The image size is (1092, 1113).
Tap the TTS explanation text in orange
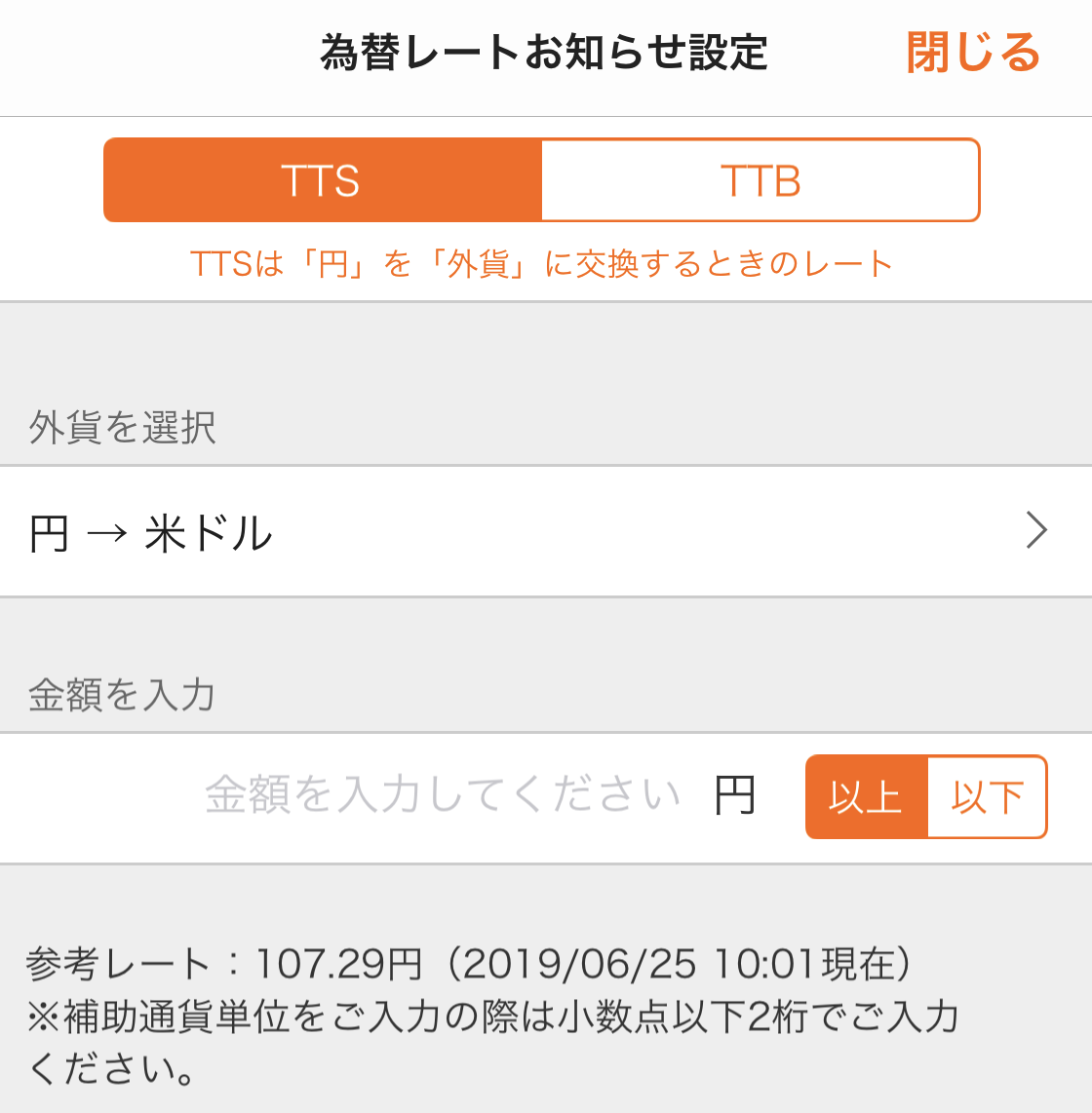click(543, 261)
